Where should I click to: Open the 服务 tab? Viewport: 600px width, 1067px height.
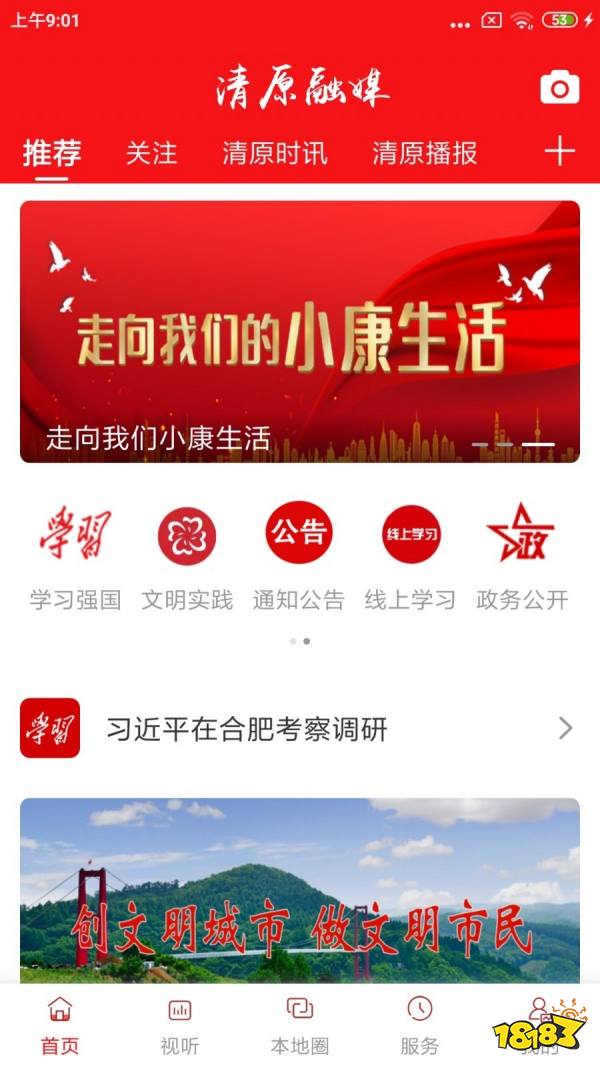click(420, 1025)
